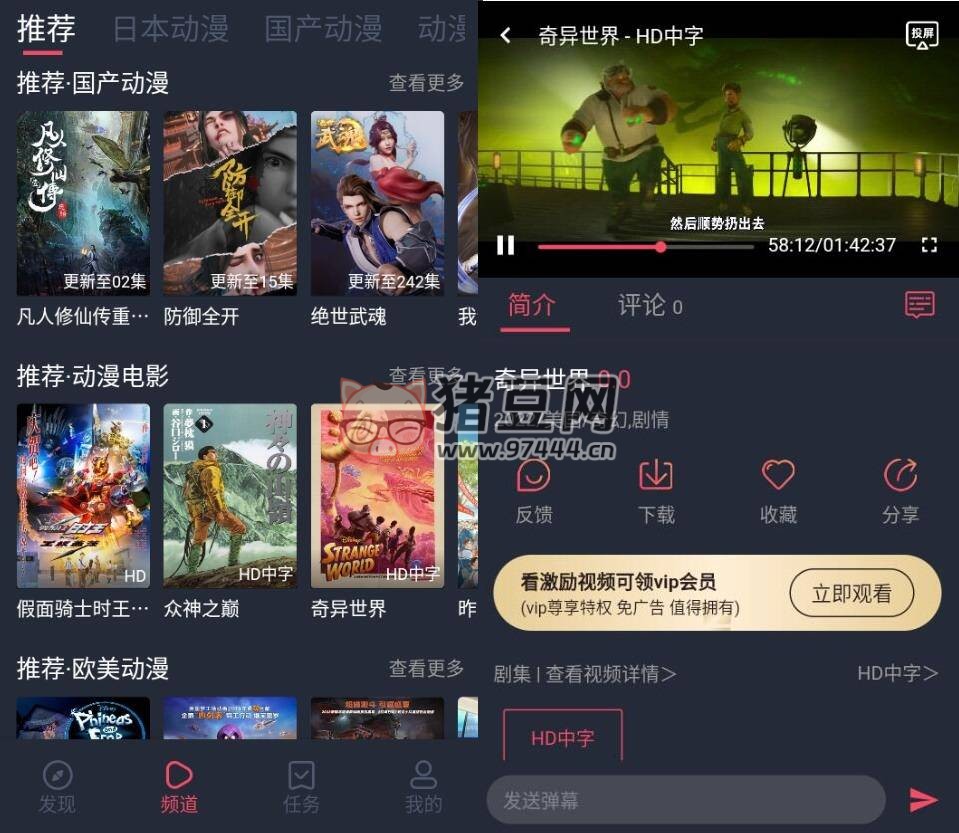Add the video to 收藏 favorites
This screenshot has height=833, width=959.
pos(778,491)
